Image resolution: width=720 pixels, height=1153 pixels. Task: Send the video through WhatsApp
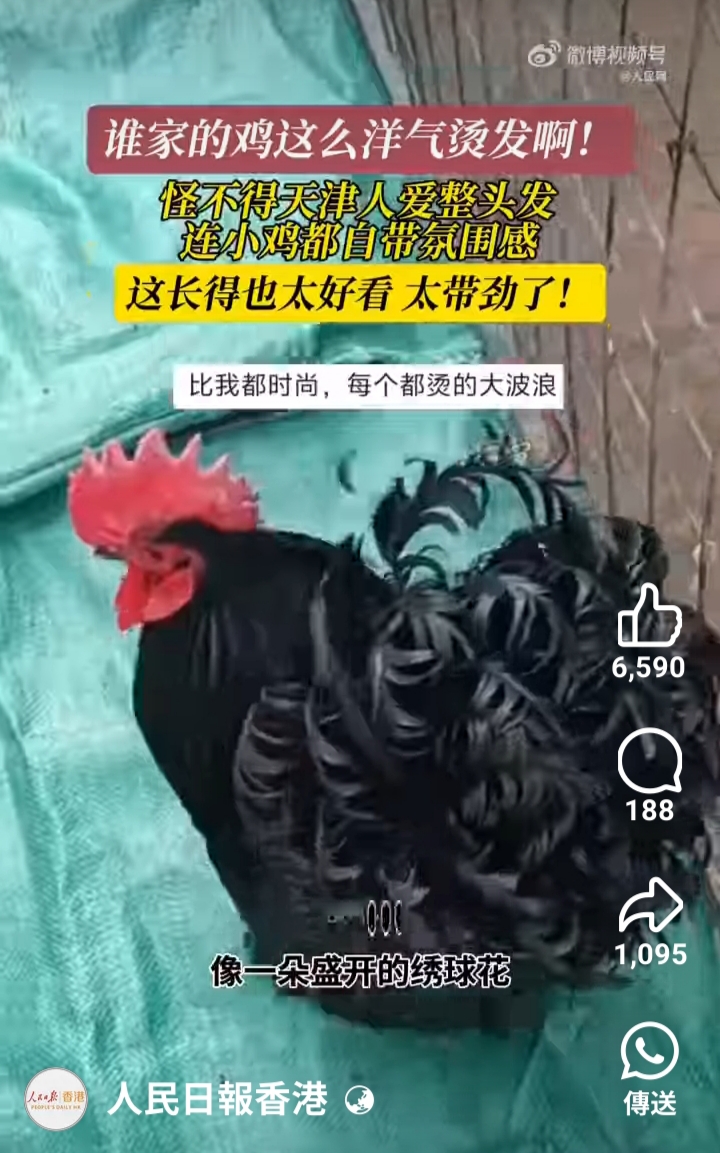[x=649, y=1051]
